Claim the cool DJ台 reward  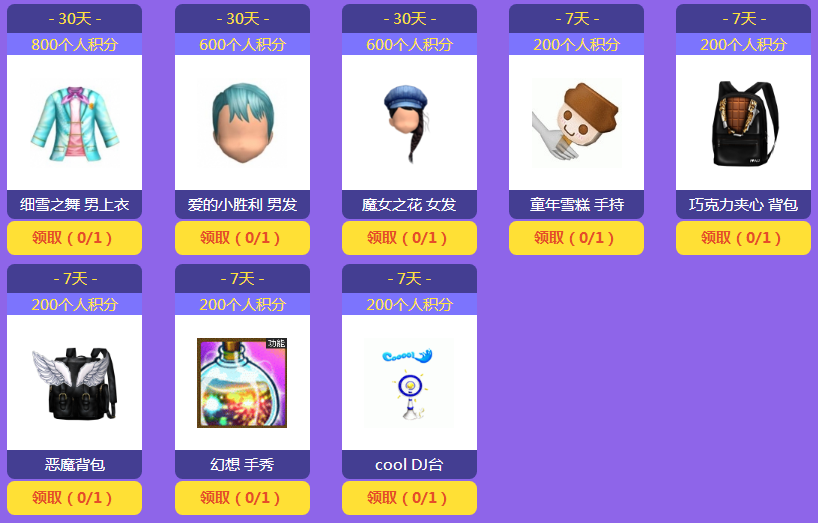[409, 498]
